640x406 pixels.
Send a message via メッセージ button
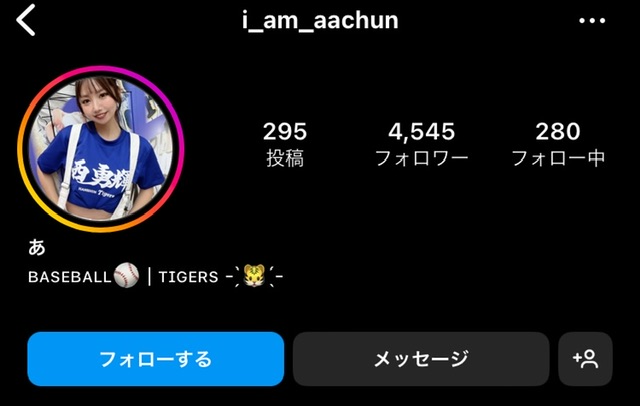(421, 359)
